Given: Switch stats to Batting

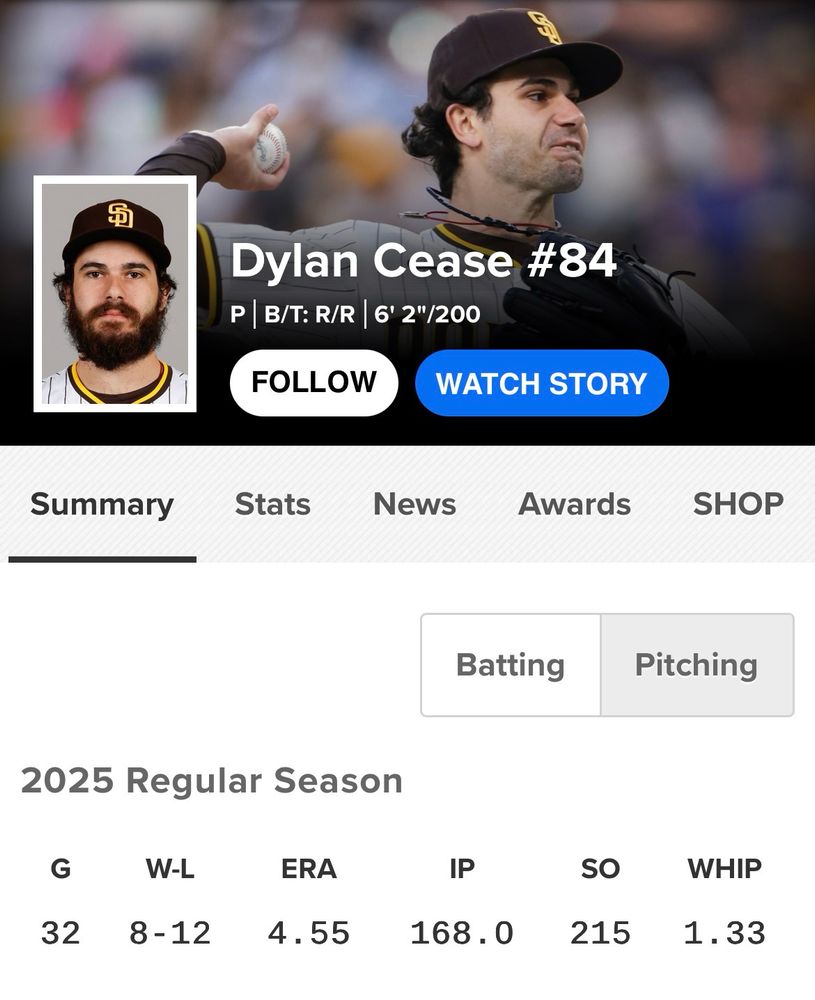Looking at the screenshot, I should [511, 665].
